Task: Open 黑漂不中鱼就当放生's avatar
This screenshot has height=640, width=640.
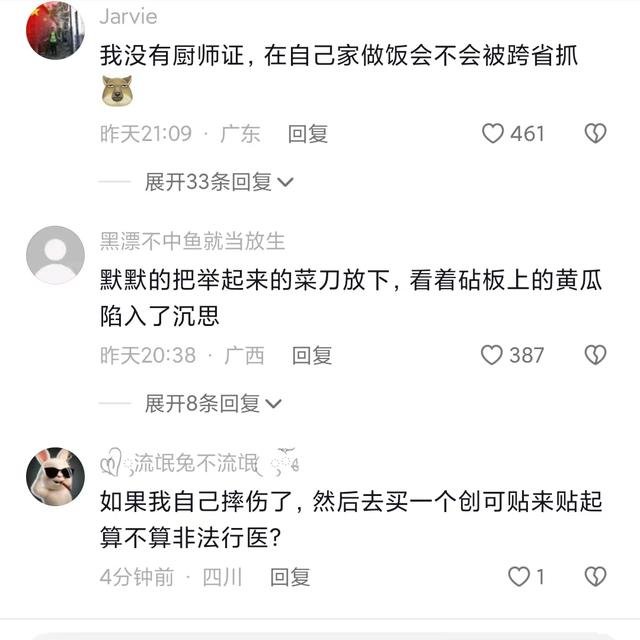Action: coord(55,255)
